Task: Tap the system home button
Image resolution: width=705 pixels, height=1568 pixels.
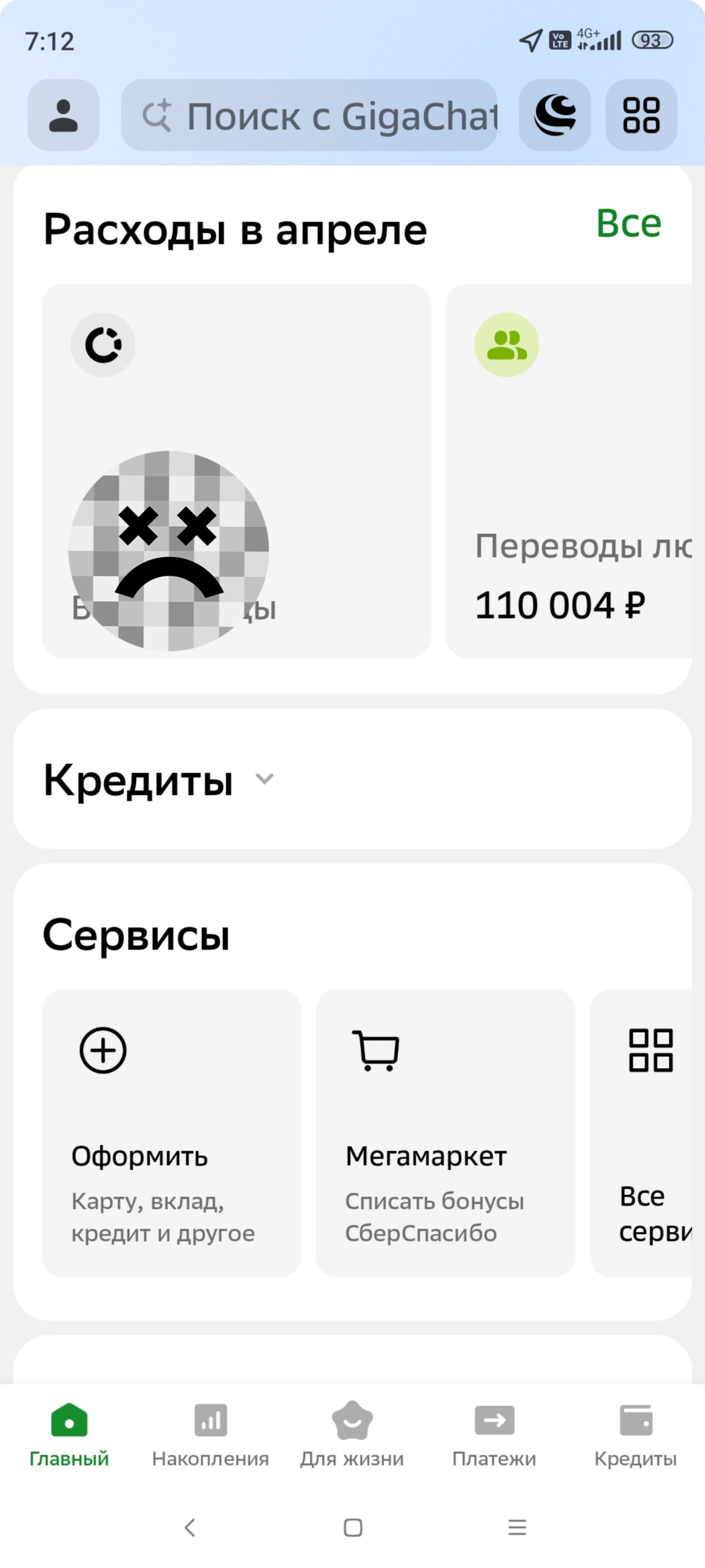Action: [x=353, y=1527]
